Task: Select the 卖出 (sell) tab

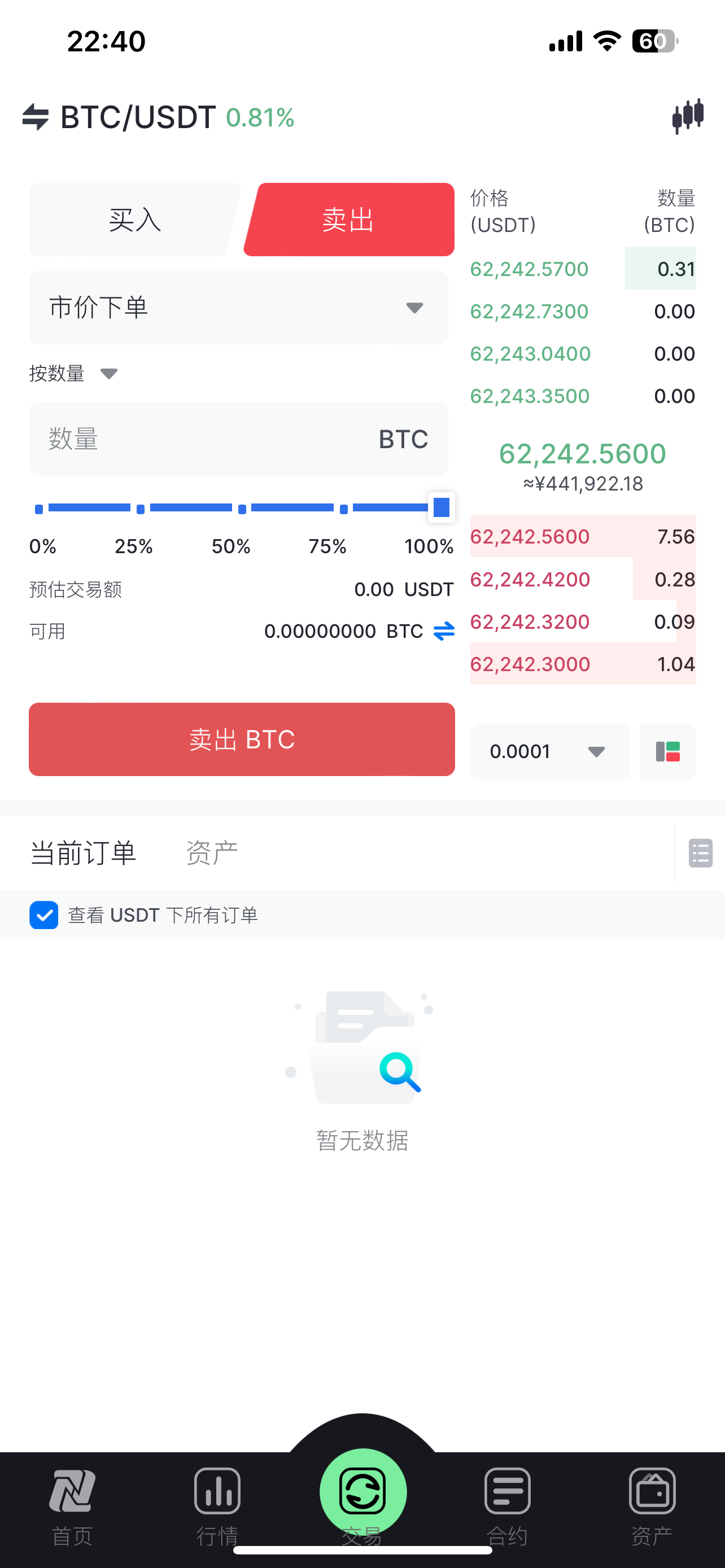Action: 349,220
